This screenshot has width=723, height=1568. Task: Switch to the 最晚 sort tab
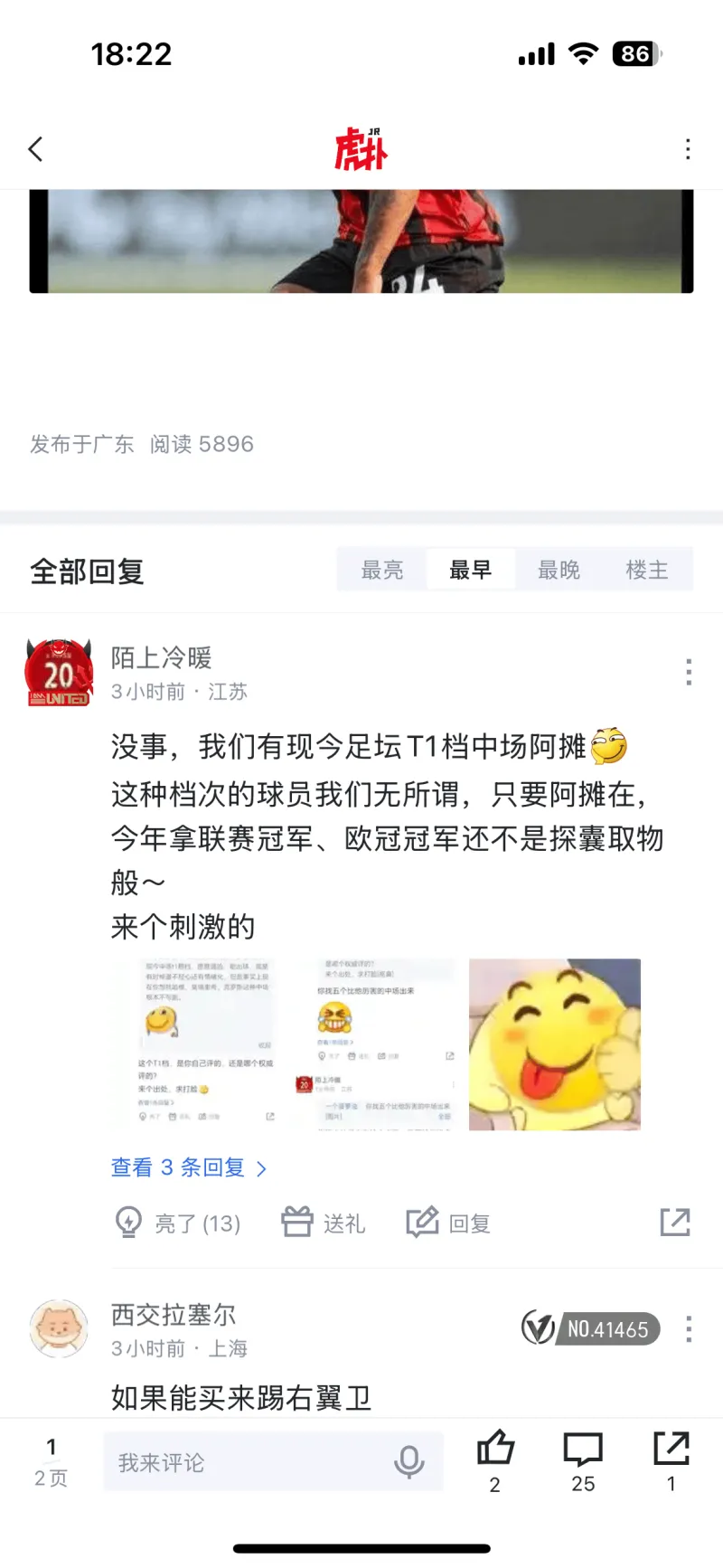click(559, 570)
